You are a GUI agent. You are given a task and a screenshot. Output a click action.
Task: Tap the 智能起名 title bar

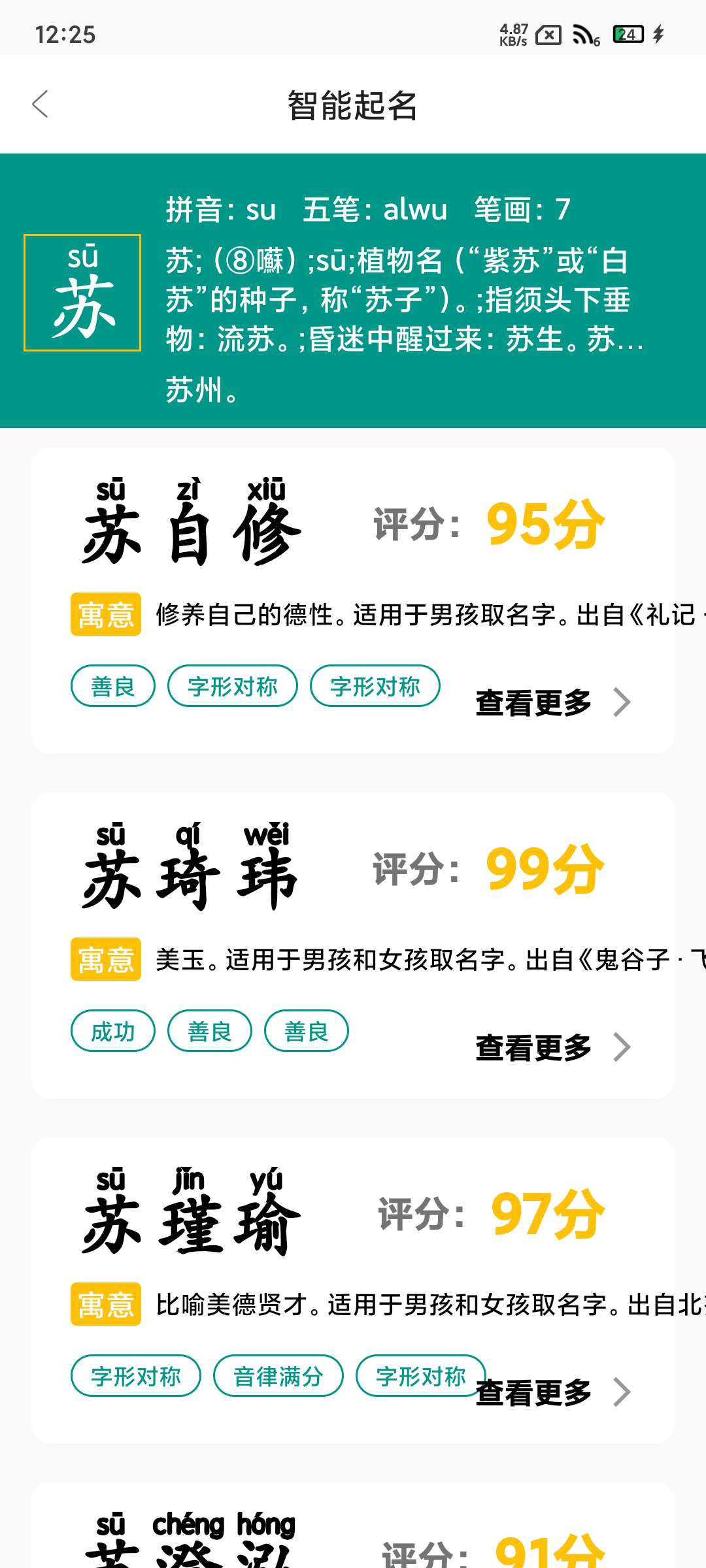tap(353, 105)
